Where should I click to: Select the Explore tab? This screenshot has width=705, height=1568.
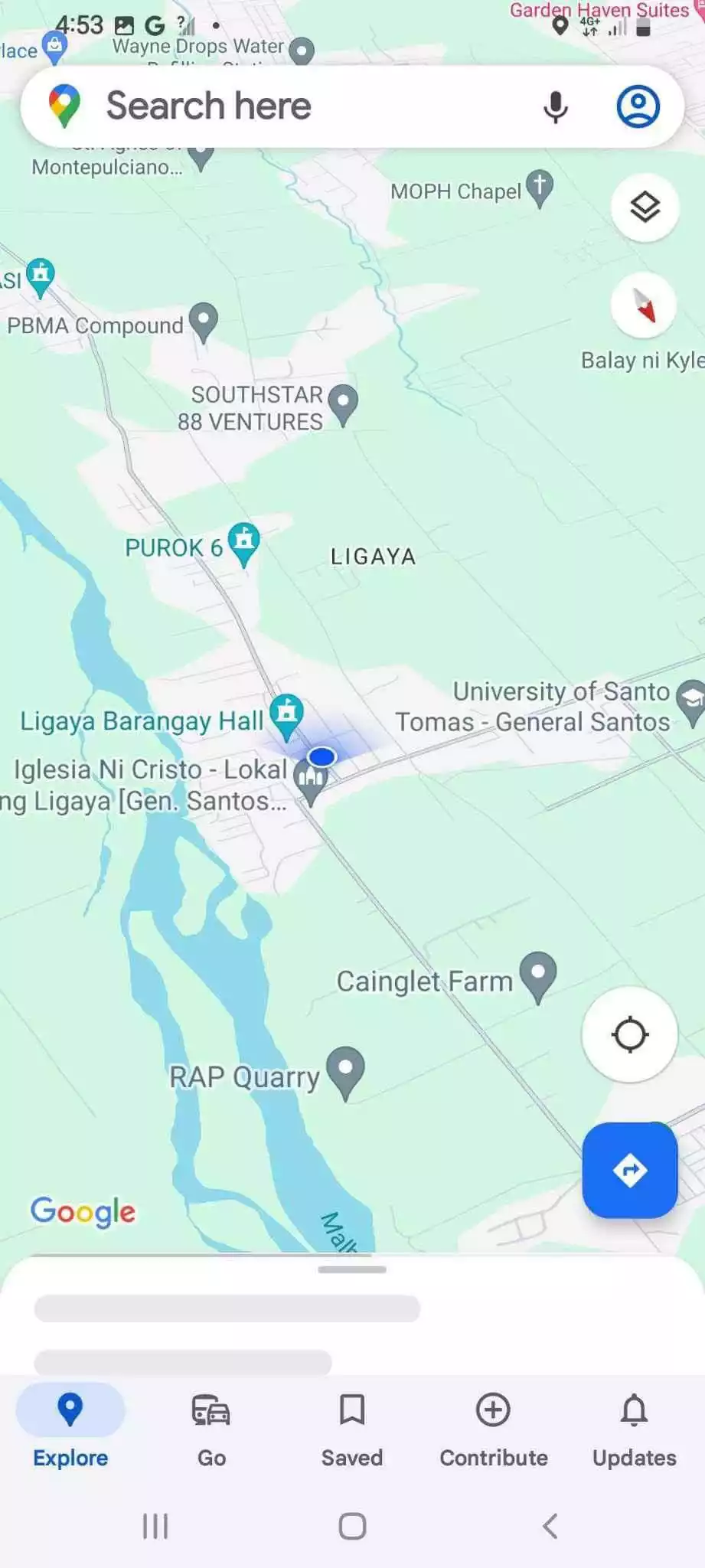70,1429
